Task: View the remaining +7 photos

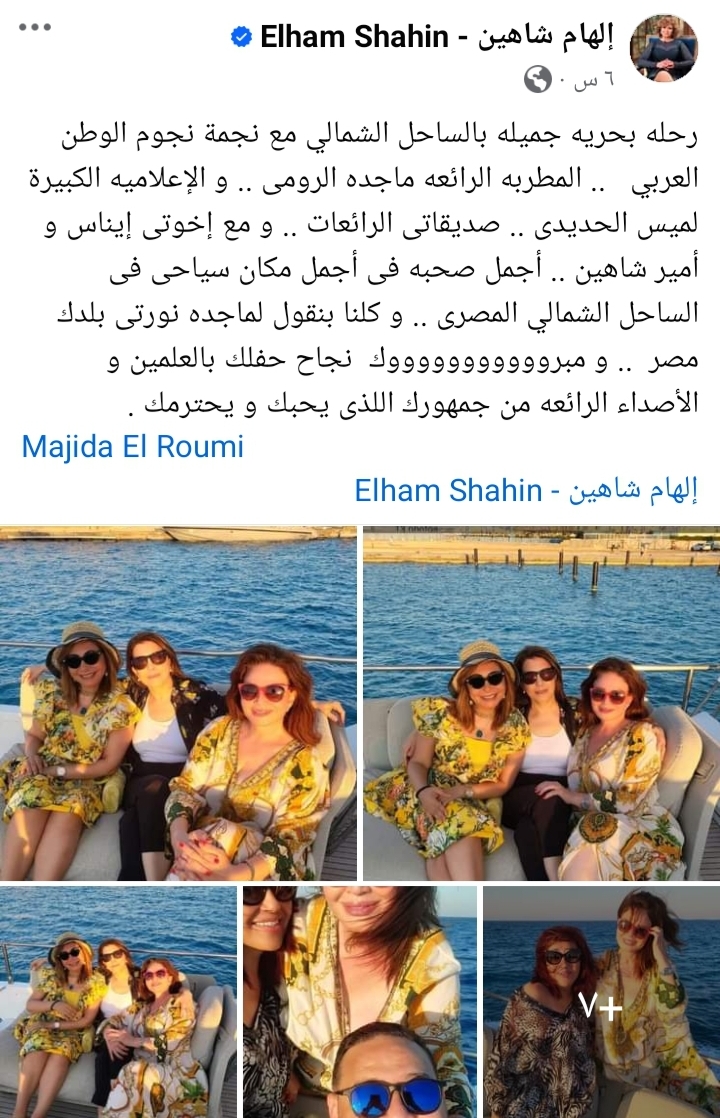Action: pos(601,1001)
